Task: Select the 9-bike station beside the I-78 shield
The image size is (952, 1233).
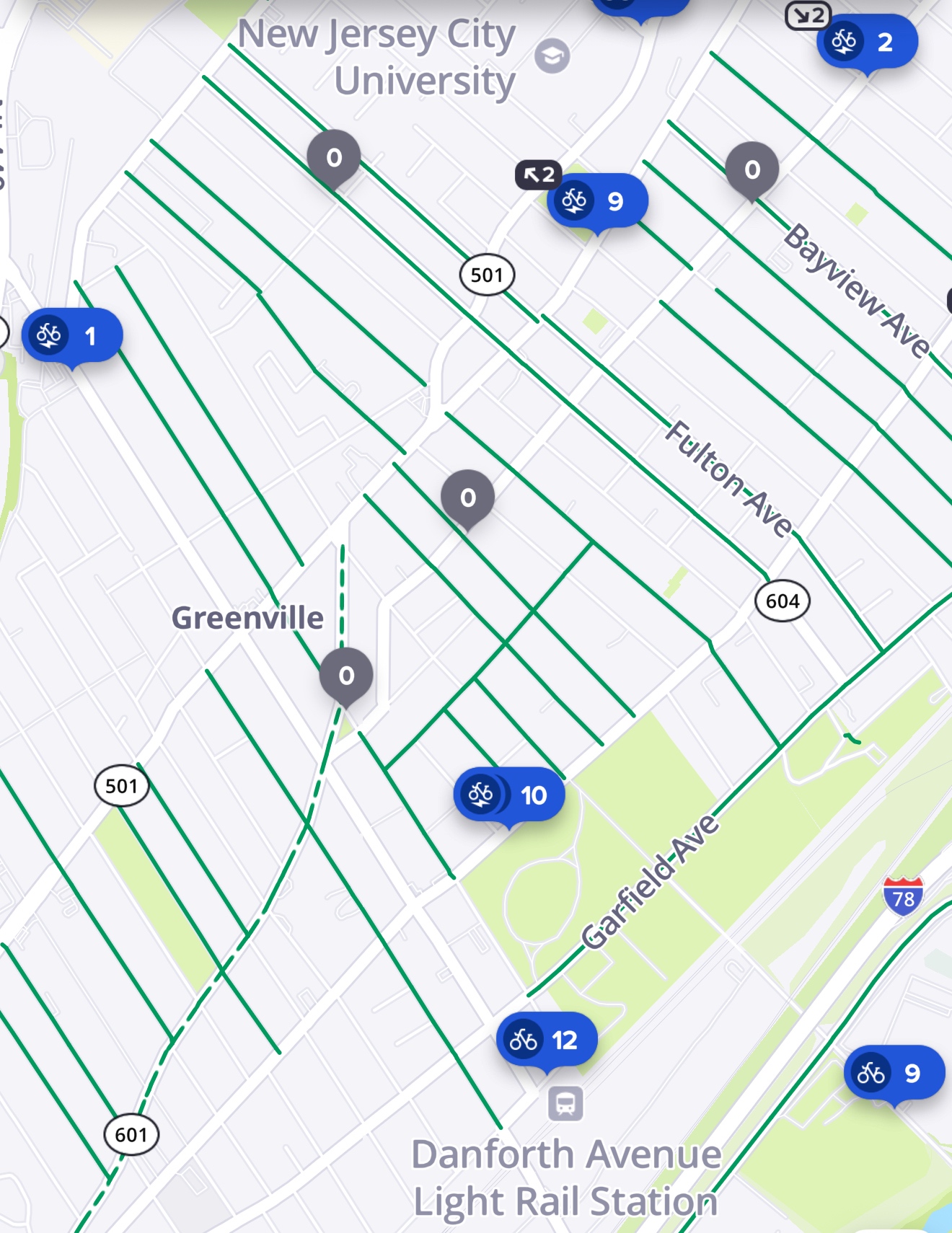Action: (894, 1073)
